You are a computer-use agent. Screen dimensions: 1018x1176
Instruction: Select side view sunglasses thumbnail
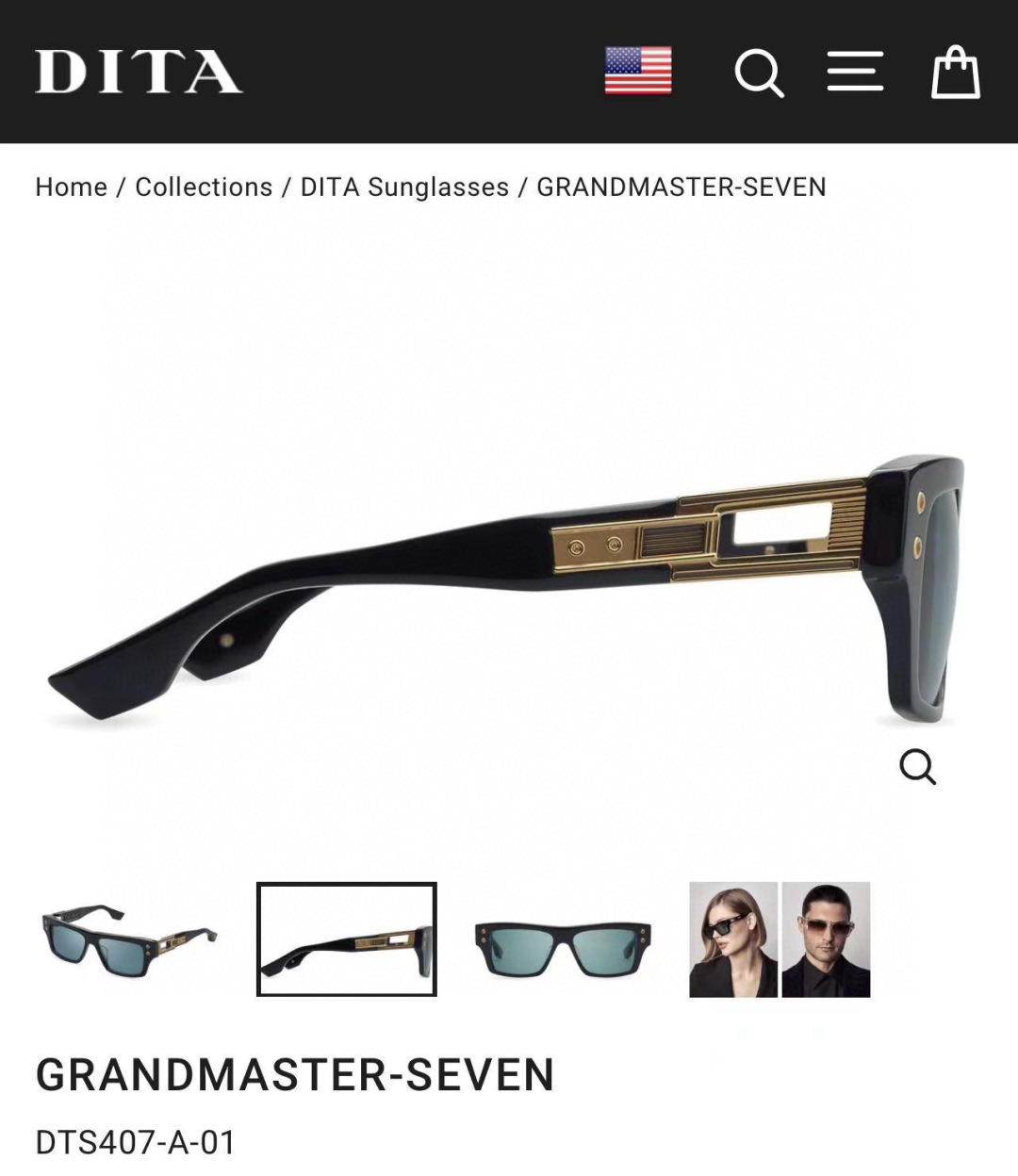tap(347, 939)
